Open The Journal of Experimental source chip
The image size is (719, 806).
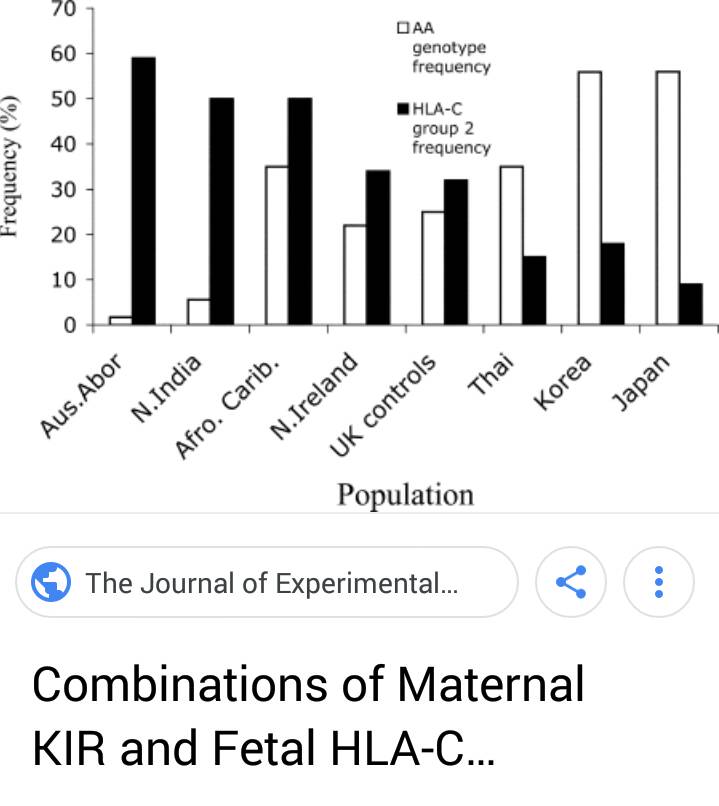[267, 582]
